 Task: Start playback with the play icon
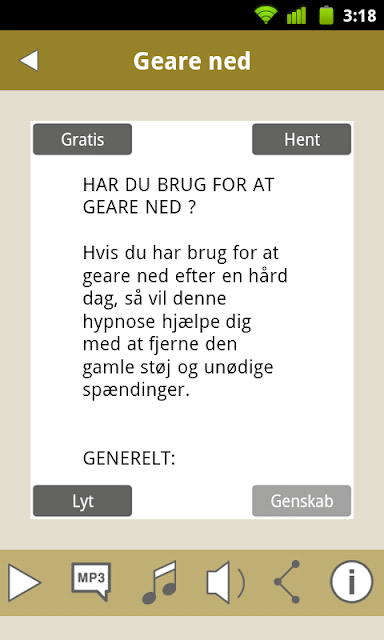coord(24,582)
